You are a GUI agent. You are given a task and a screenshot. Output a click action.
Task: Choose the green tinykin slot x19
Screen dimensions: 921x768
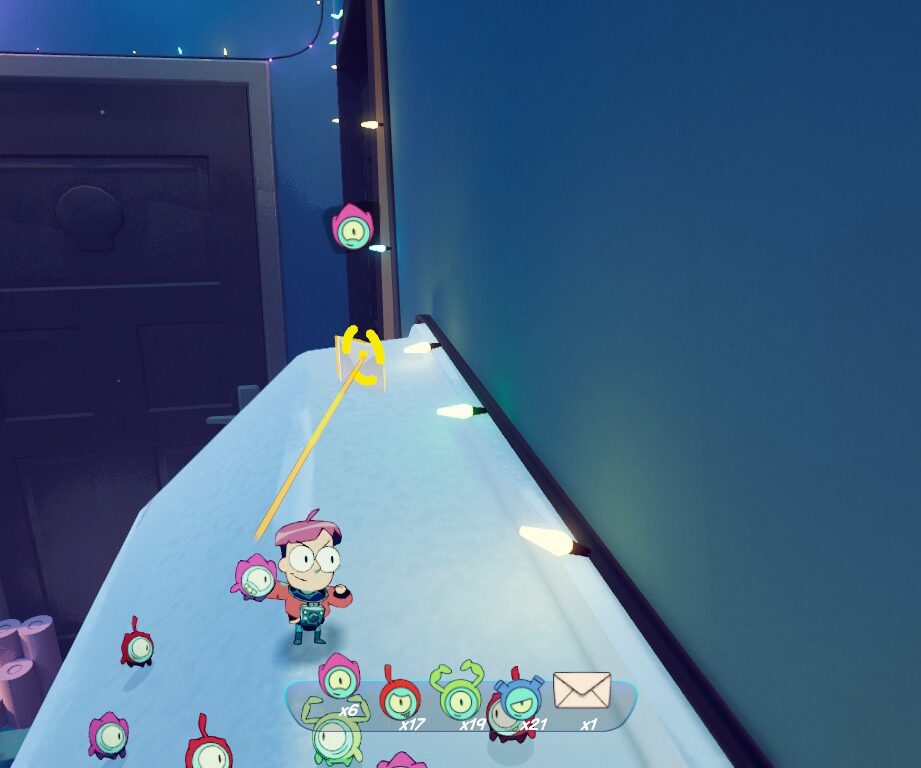point(458,693)
